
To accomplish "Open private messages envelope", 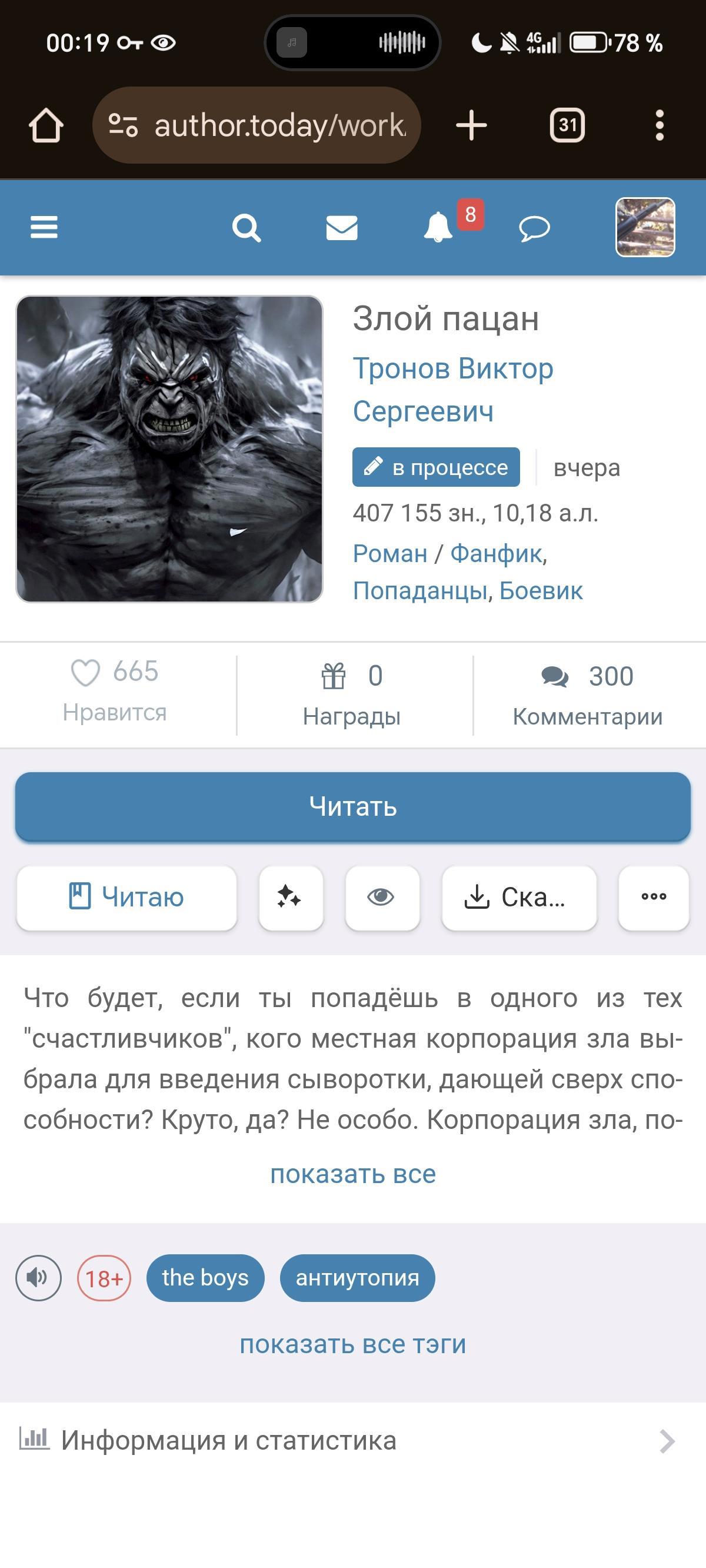I will pyautogui.click(x=341, y=228).
